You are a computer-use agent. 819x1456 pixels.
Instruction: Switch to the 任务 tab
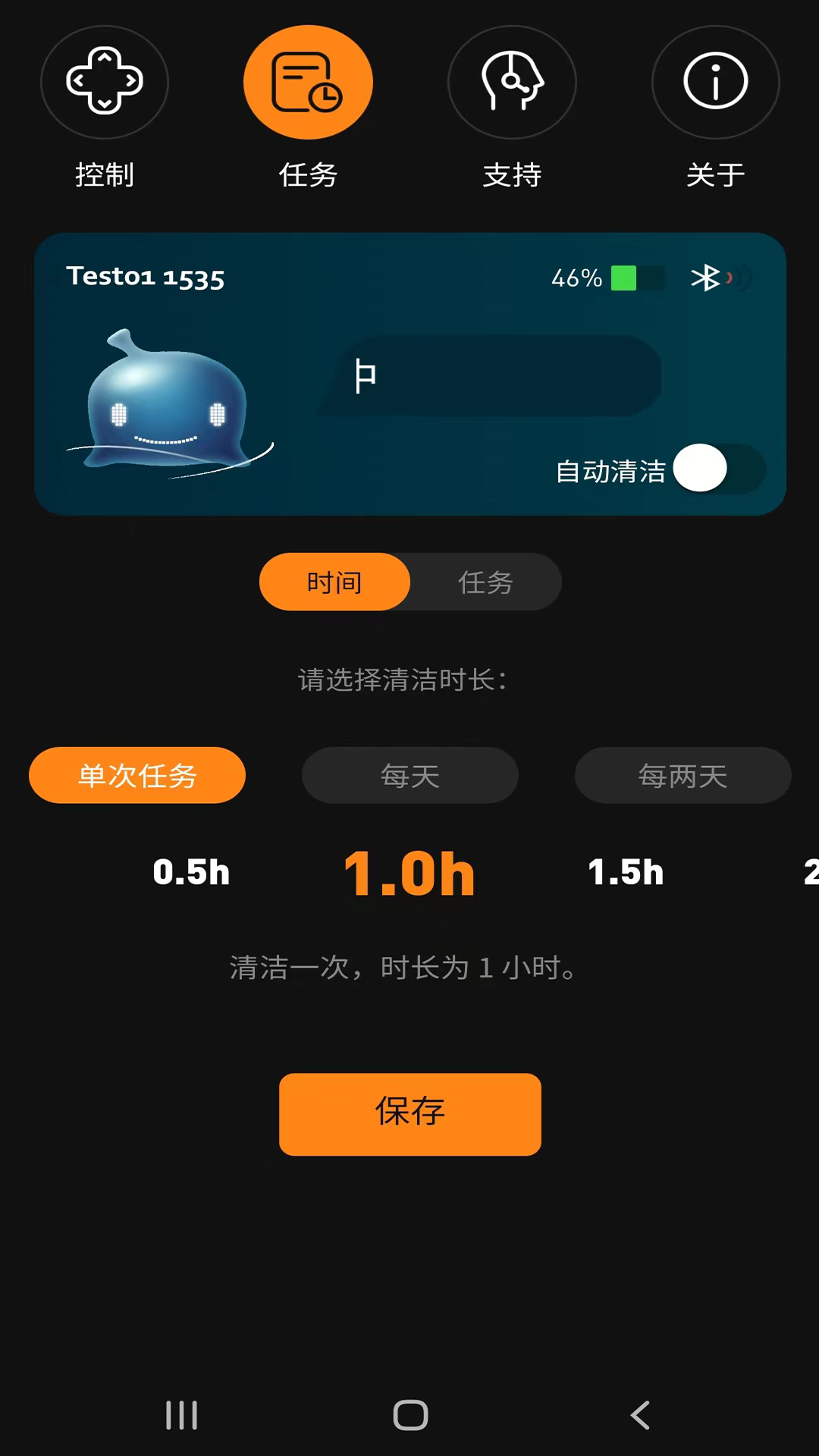[485, 582]
